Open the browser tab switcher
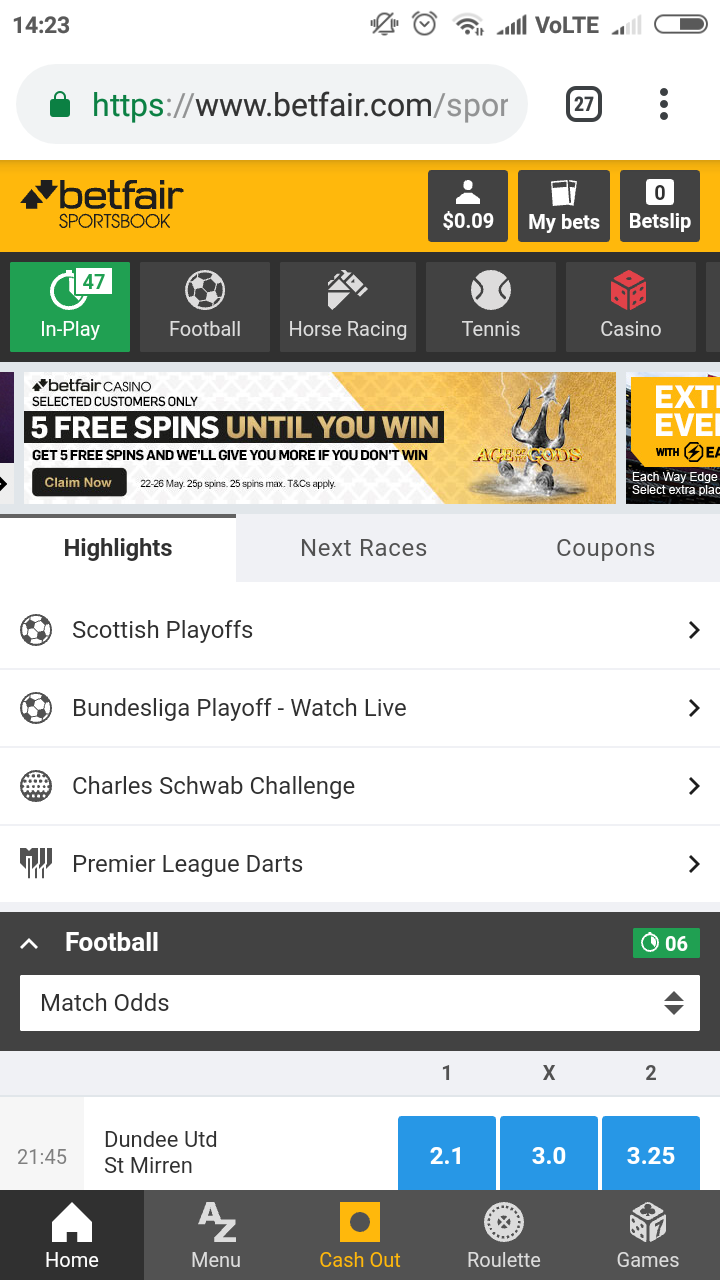 point(584,104)
